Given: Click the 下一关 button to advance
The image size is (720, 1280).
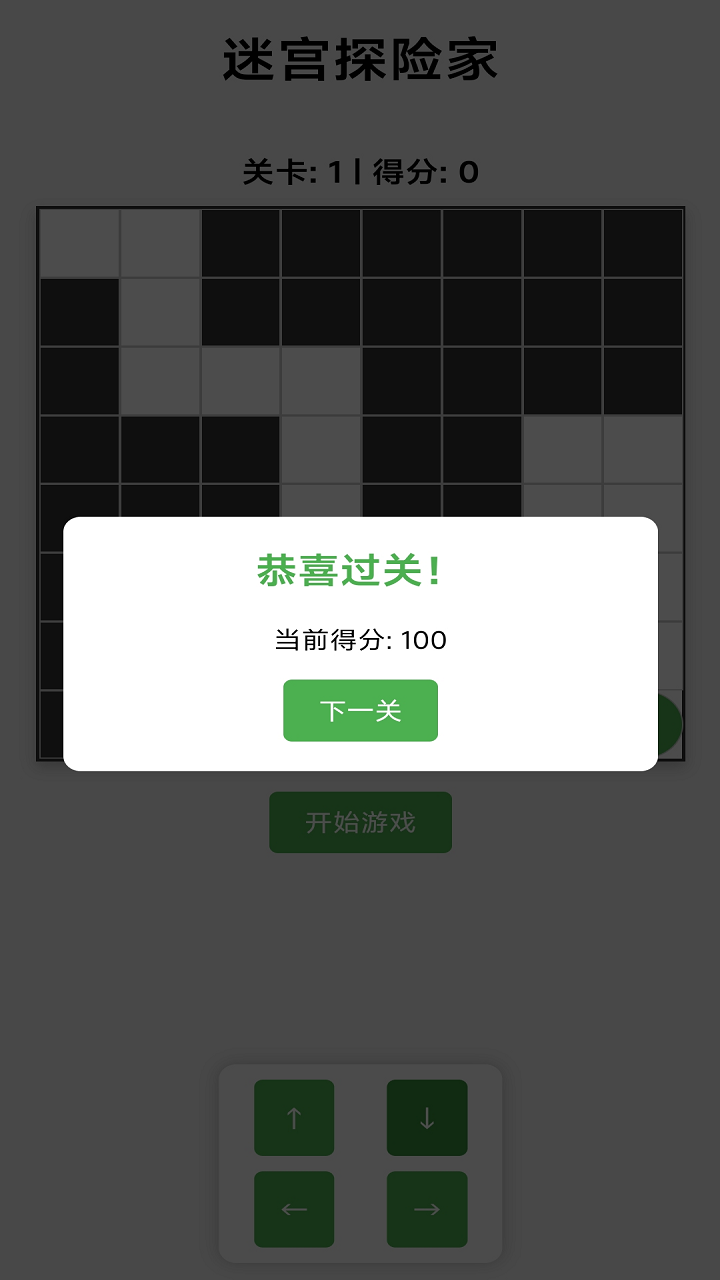Looking at the screenshot, I should tap(360, 710).
